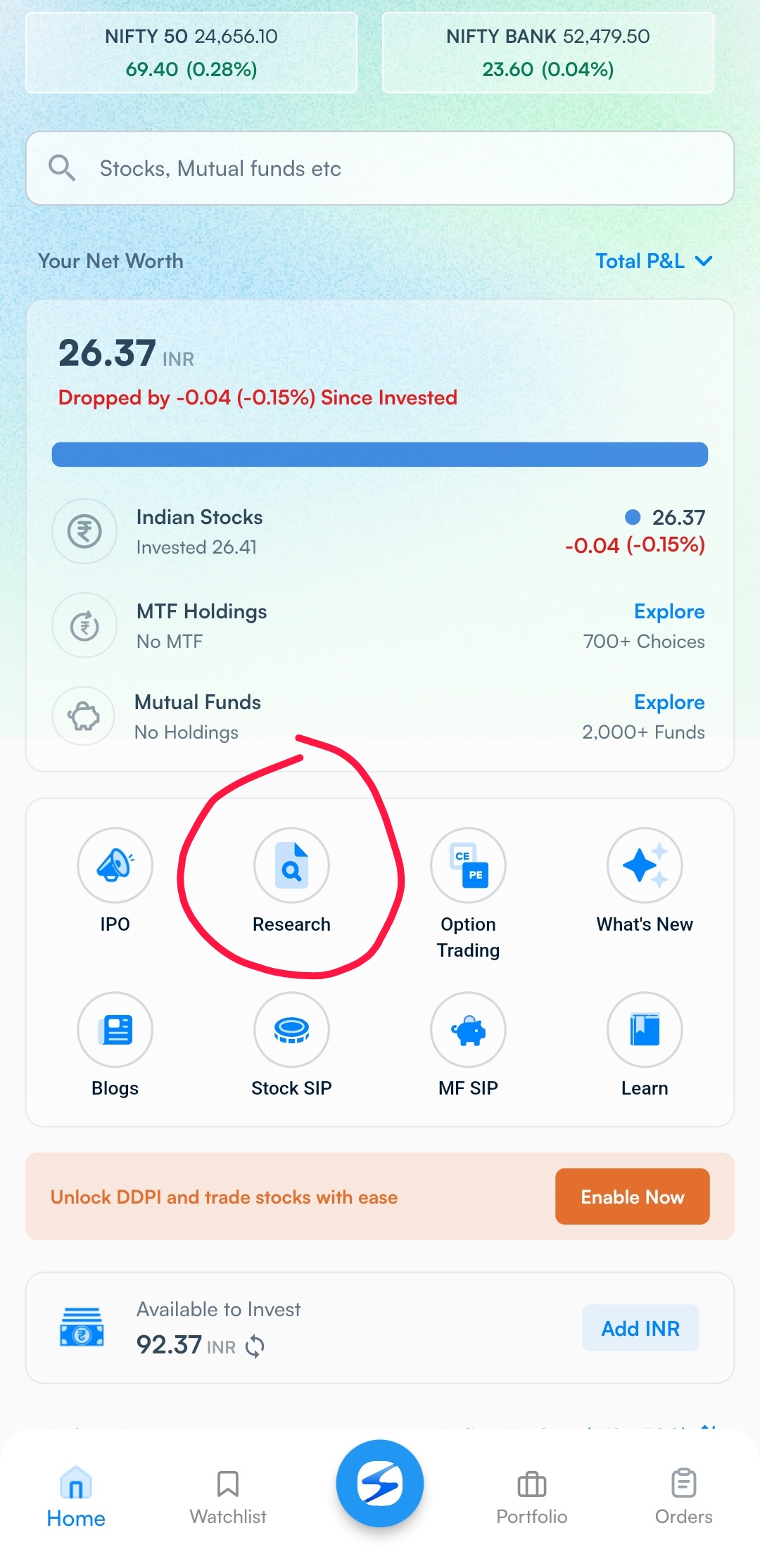Go to Option Trading
This screenshot has width=760, height=1568.
point(468,866)
